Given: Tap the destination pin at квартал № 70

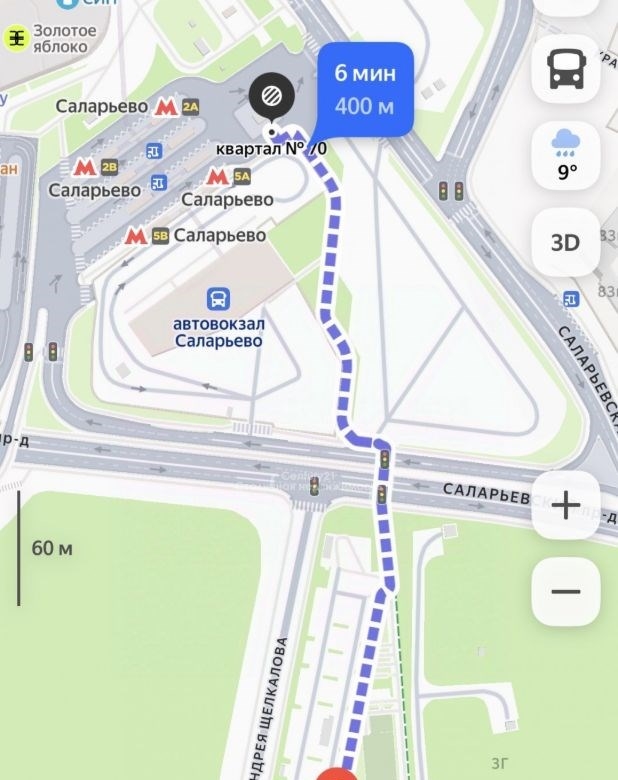Looking at the screenshot, I should pos(271,97).
